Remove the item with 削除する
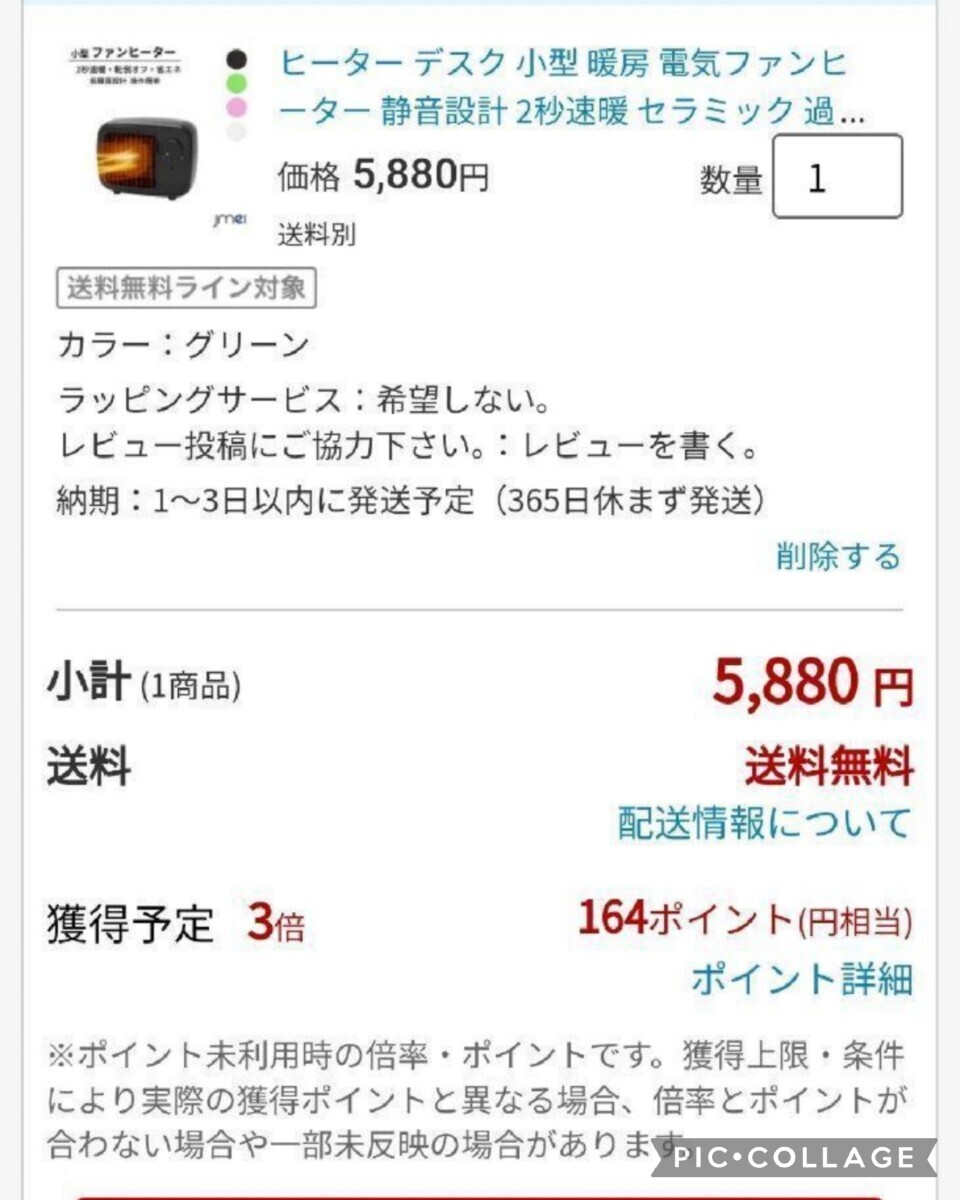The height and width of the screenshot is (1200, 960). tap(838, 556)
